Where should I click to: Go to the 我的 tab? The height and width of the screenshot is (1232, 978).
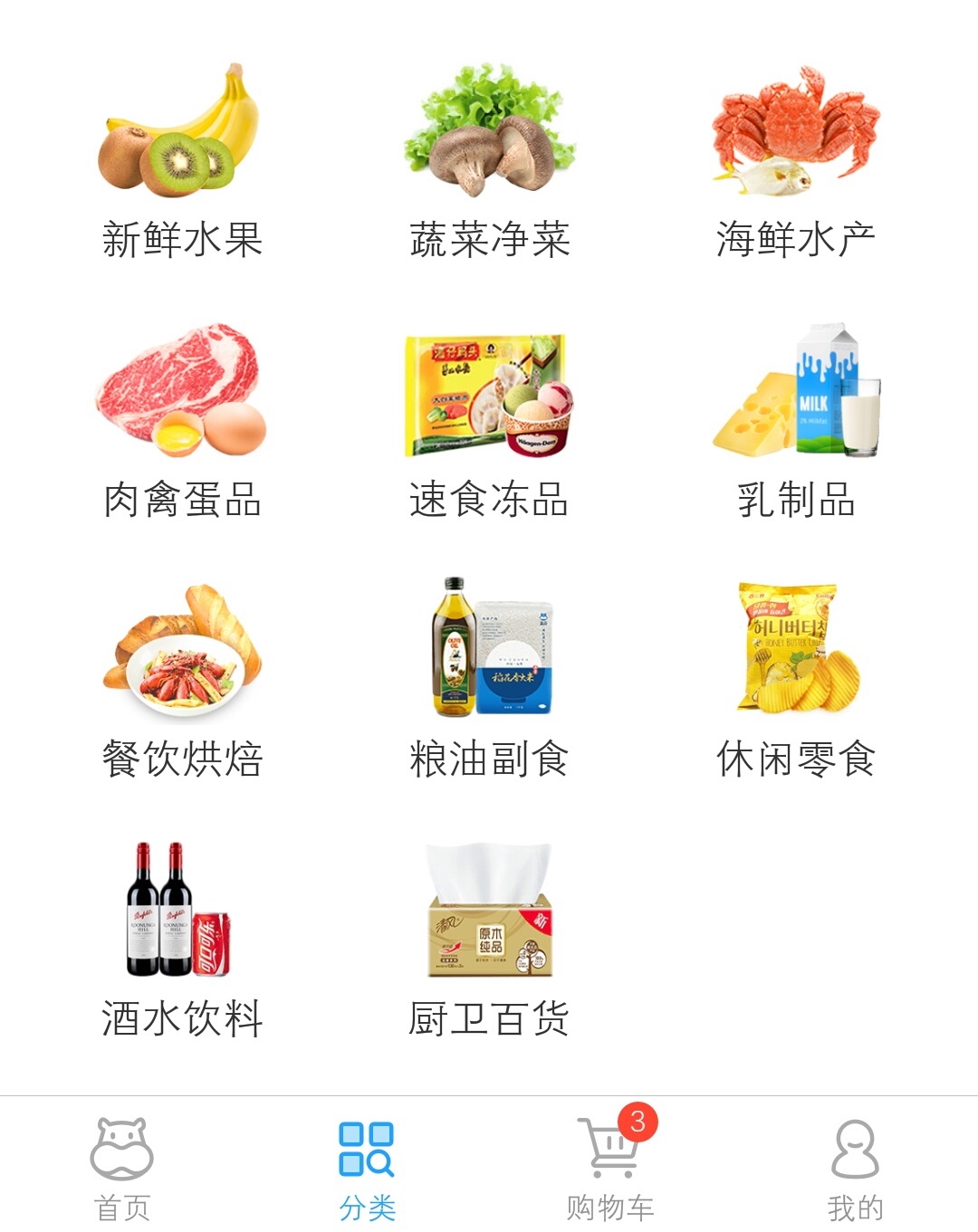pyautogui.click(x=855, y=1169)
